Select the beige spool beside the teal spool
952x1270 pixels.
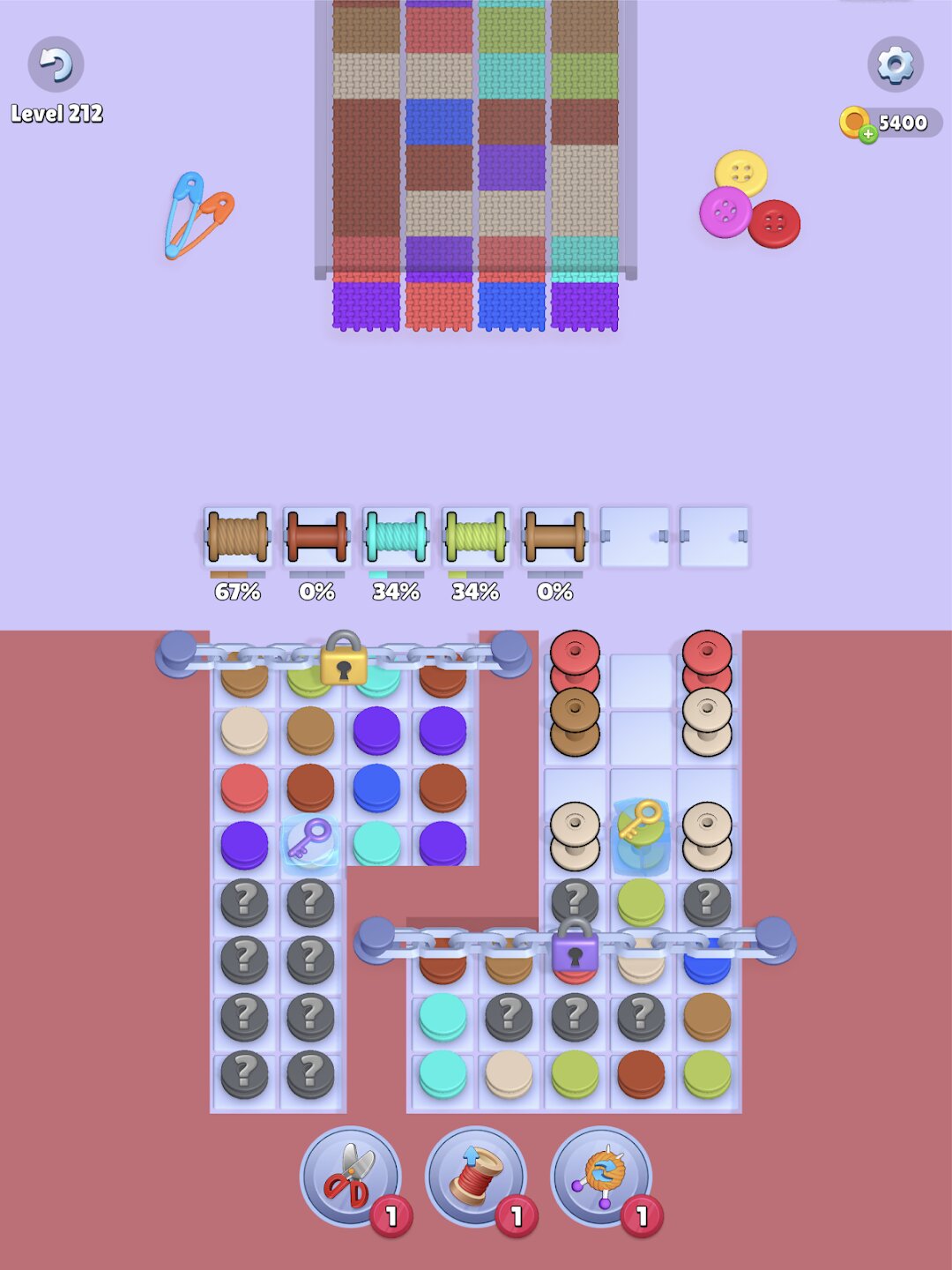pyautogui.click(x=509, y=1072)
